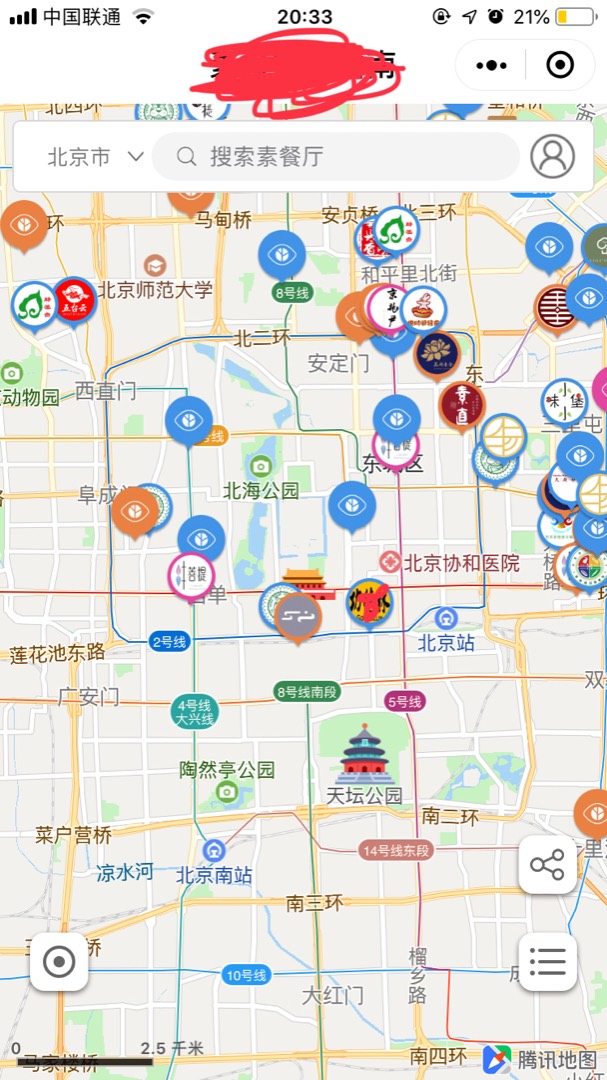Share the map via the share button
Screen dimensions: 607x1080
[547, 864]
